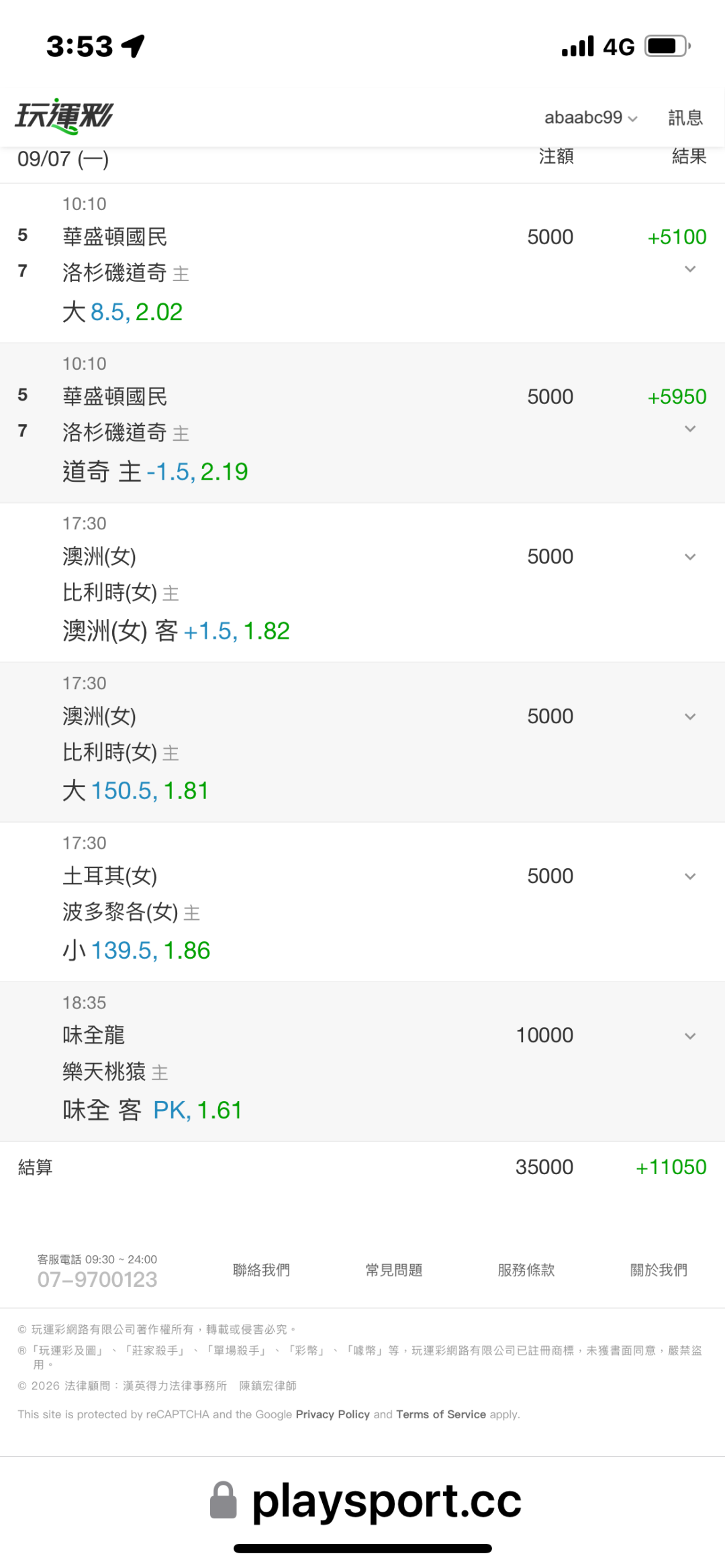This screenshot has width=725, height=1568.
Task: Expand the 大 150.5, 1.81 bet details
Action: pyautogui.click(x=690, y=717)
